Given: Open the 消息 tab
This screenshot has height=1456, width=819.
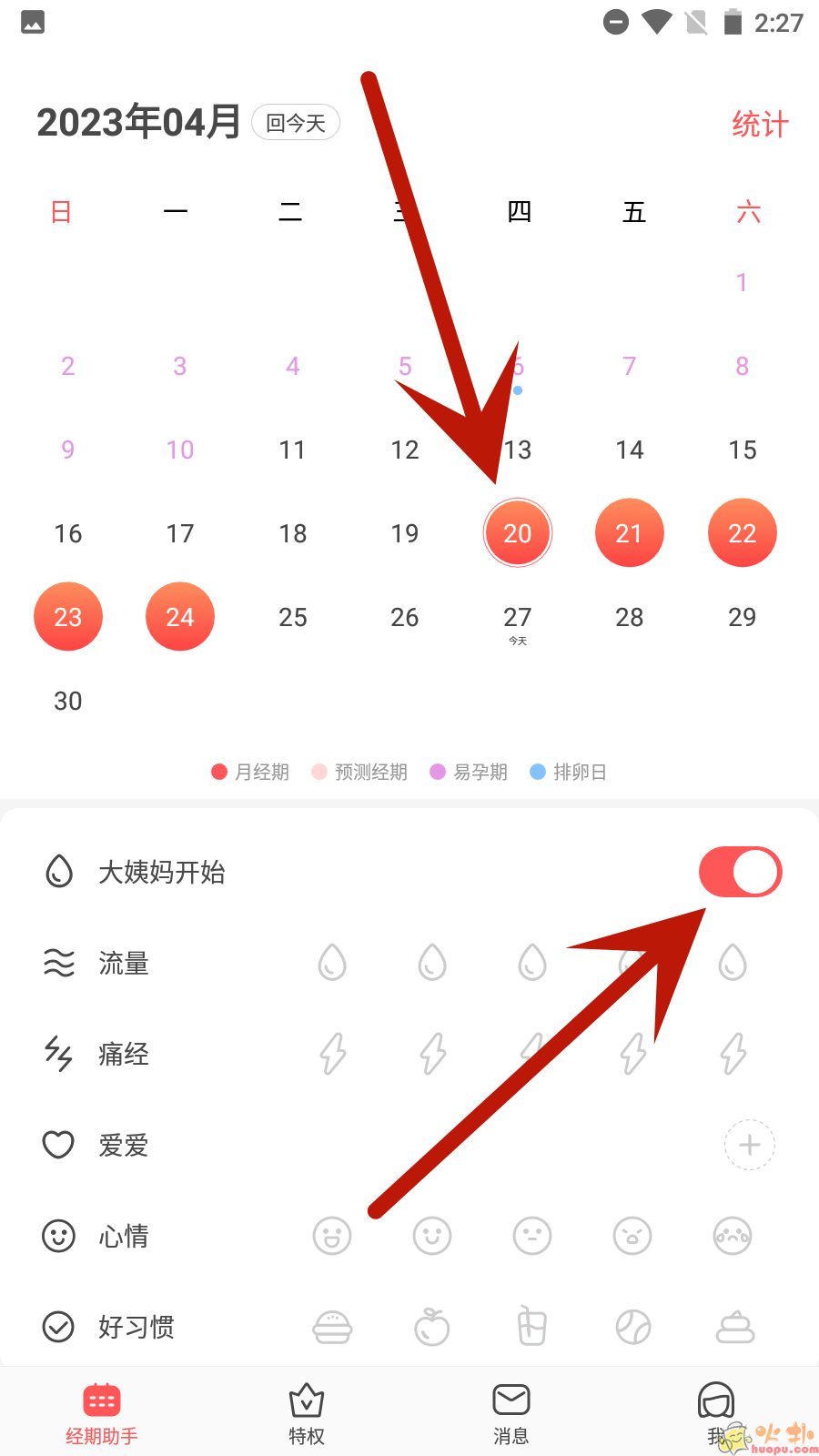Looking at the screenshot, I should pos(511,1412).
